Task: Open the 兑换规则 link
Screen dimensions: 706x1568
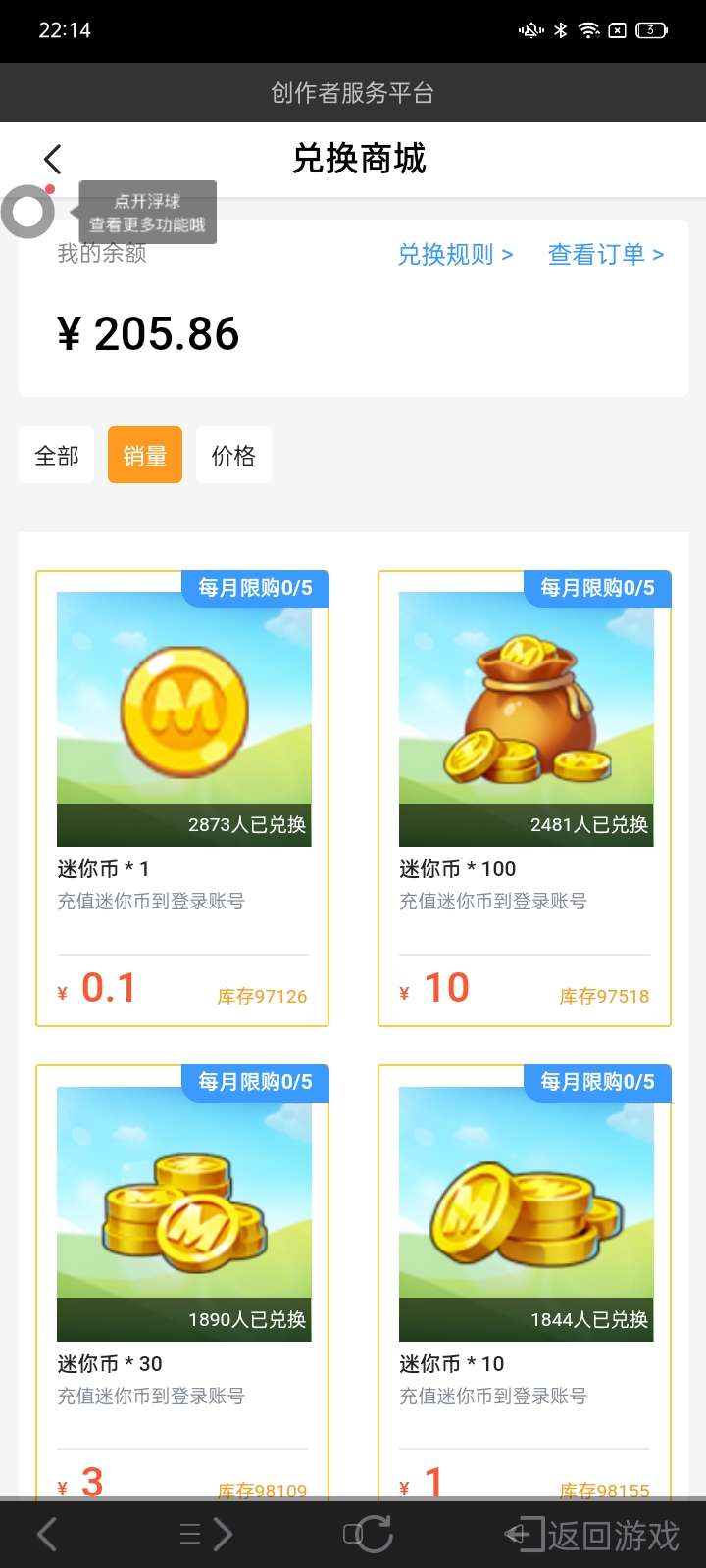Action: (x=455, y=255)
